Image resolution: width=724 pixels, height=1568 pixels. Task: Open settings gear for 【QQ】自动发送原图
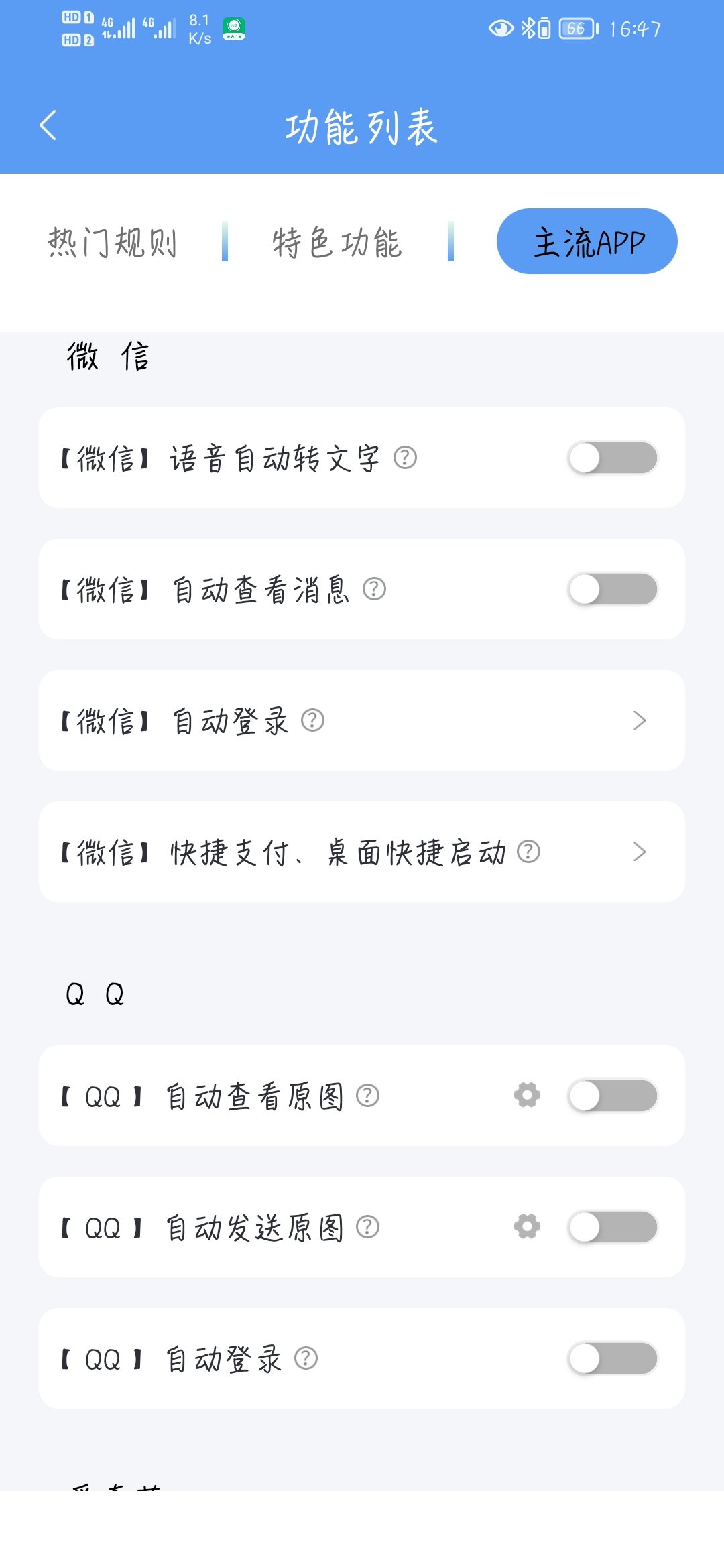click(x=528, y=1227)
